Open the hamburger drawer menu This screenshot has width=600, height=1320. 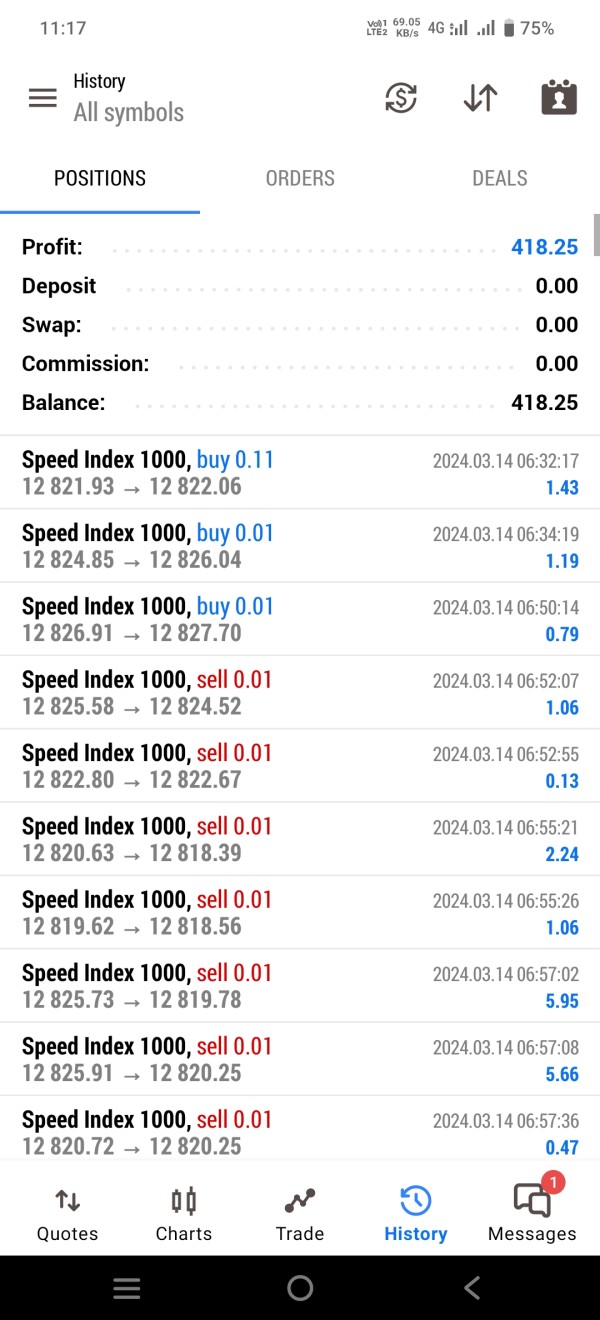pos(42,97)
